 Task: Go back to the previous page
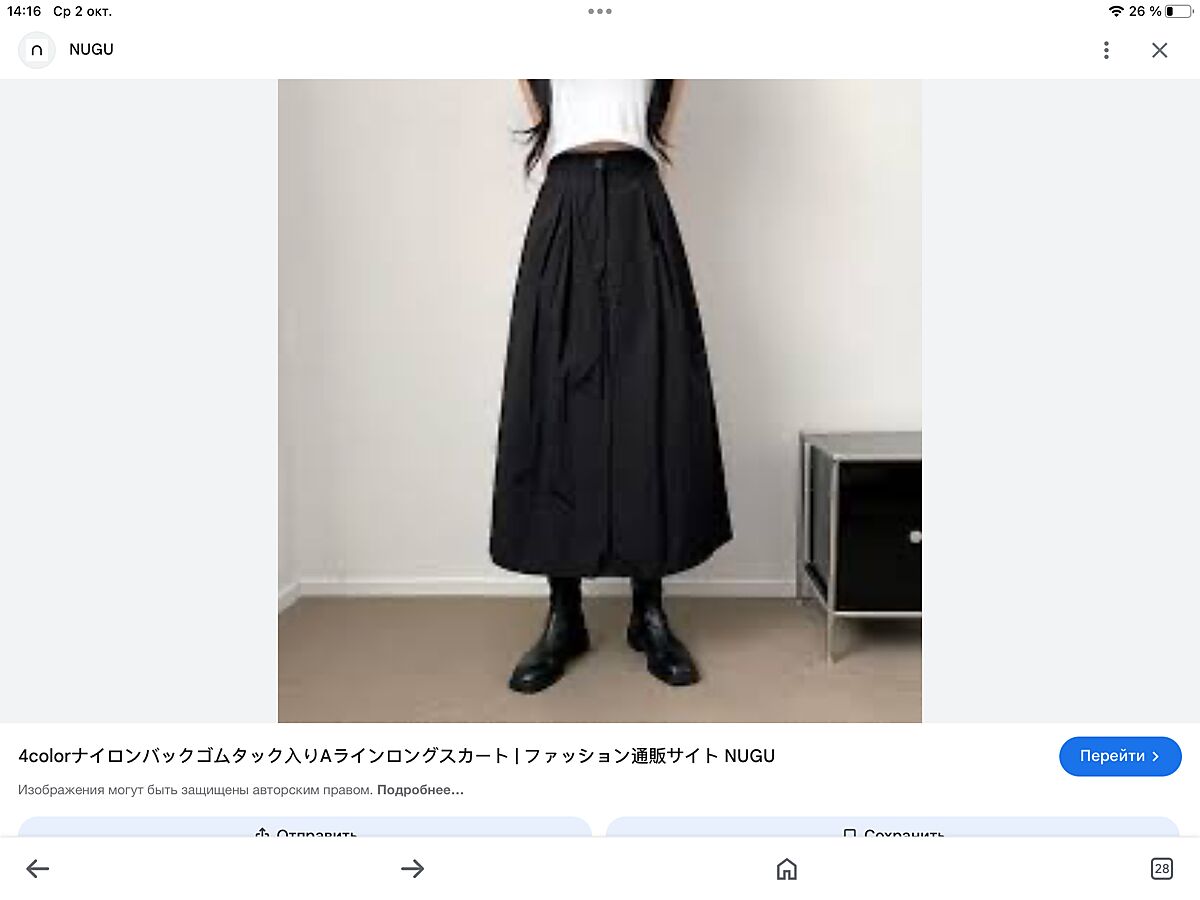click(38, 869)
